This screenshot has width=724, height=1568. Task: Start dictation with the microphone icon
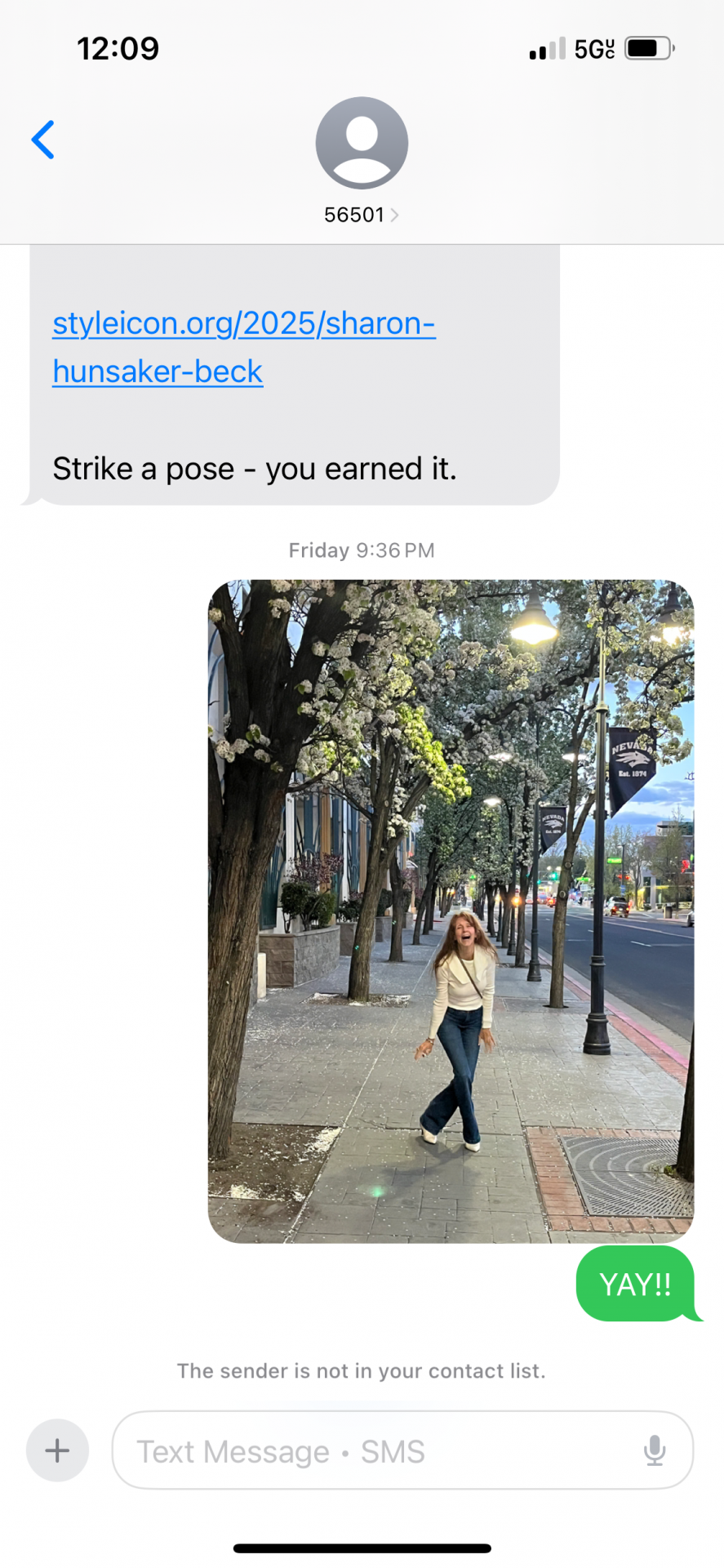655,1451
